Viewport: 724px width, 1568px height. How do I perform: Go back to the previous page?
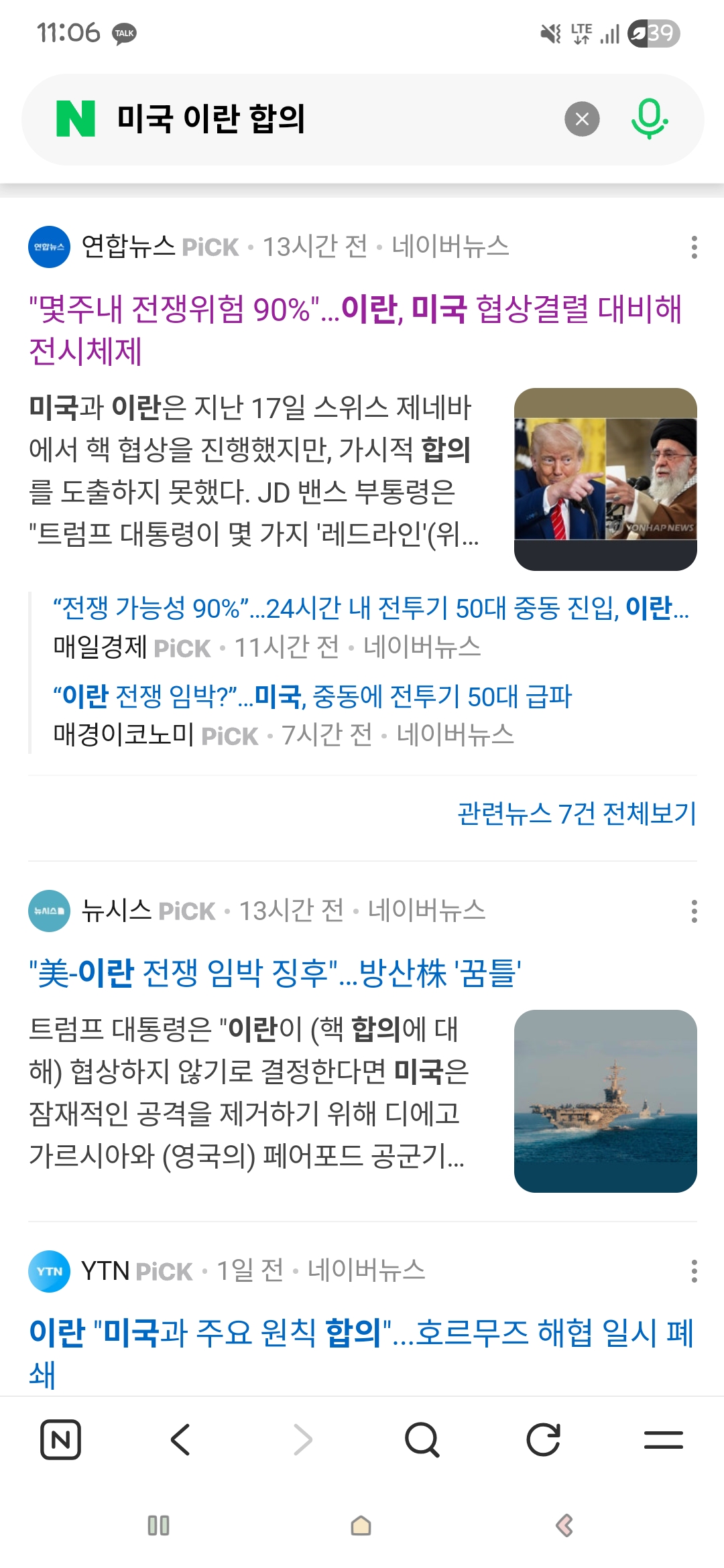tap(181, 1439)
